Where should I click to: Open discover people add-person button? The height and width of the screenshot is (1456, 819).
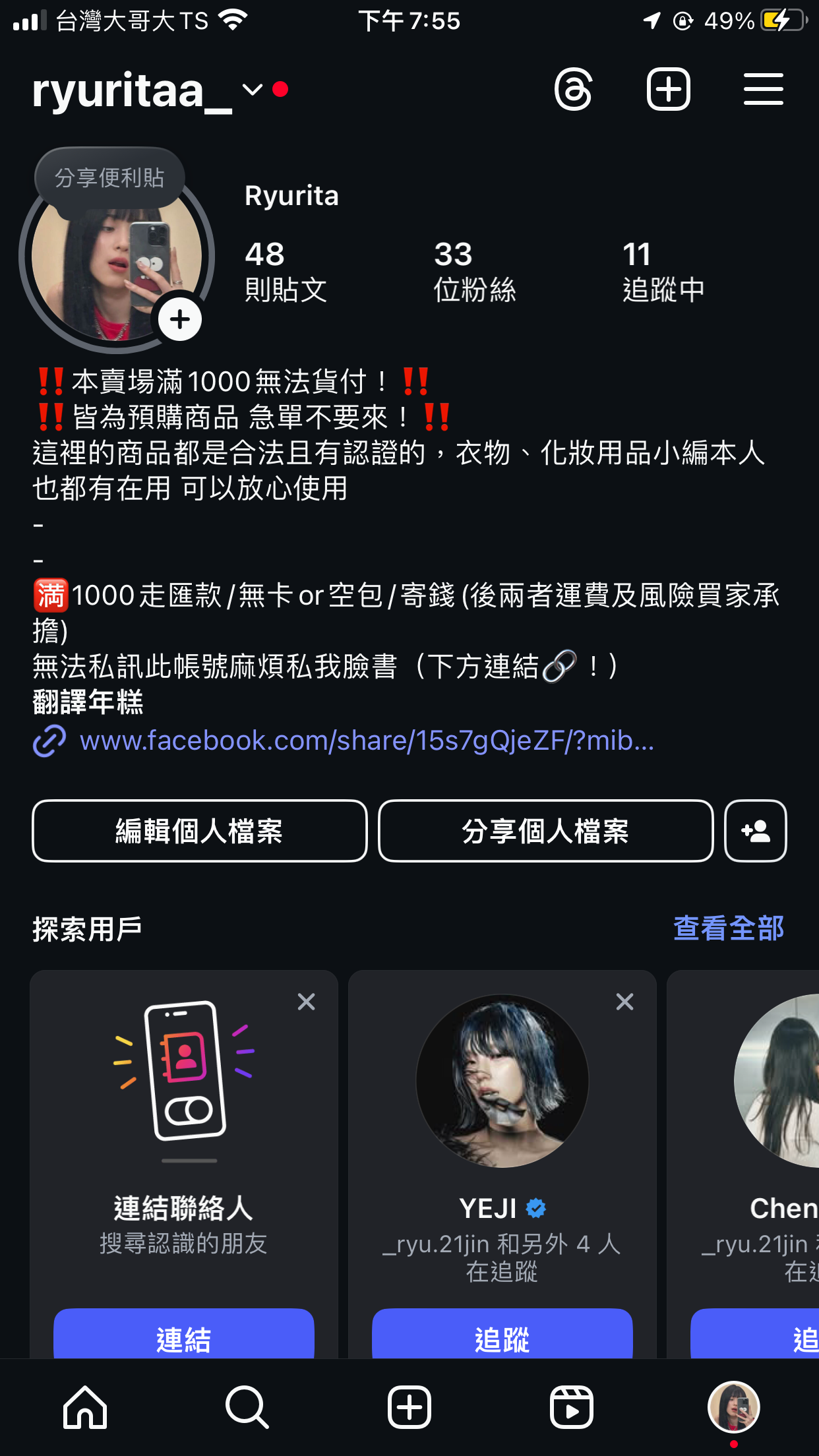(755, 831)
